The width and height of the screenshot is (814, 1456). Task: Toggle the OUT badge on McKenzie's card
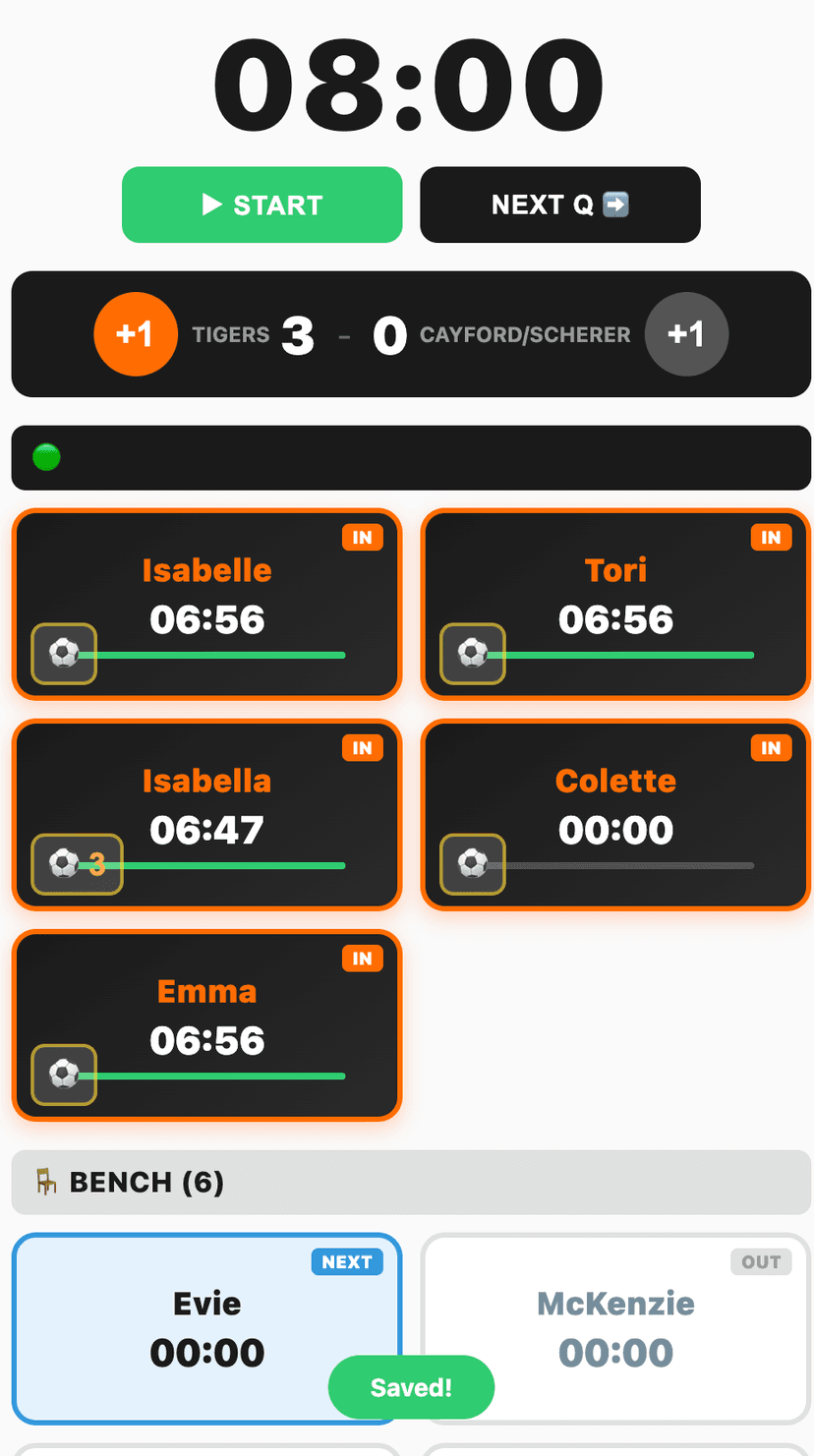pos(761,1262)
